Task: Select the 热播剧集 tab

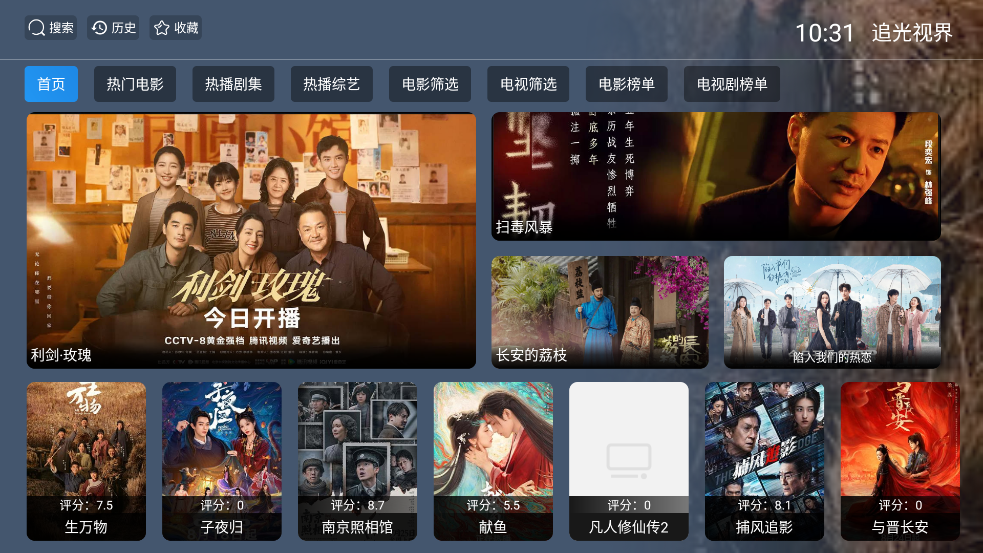Action: point(233,85)
